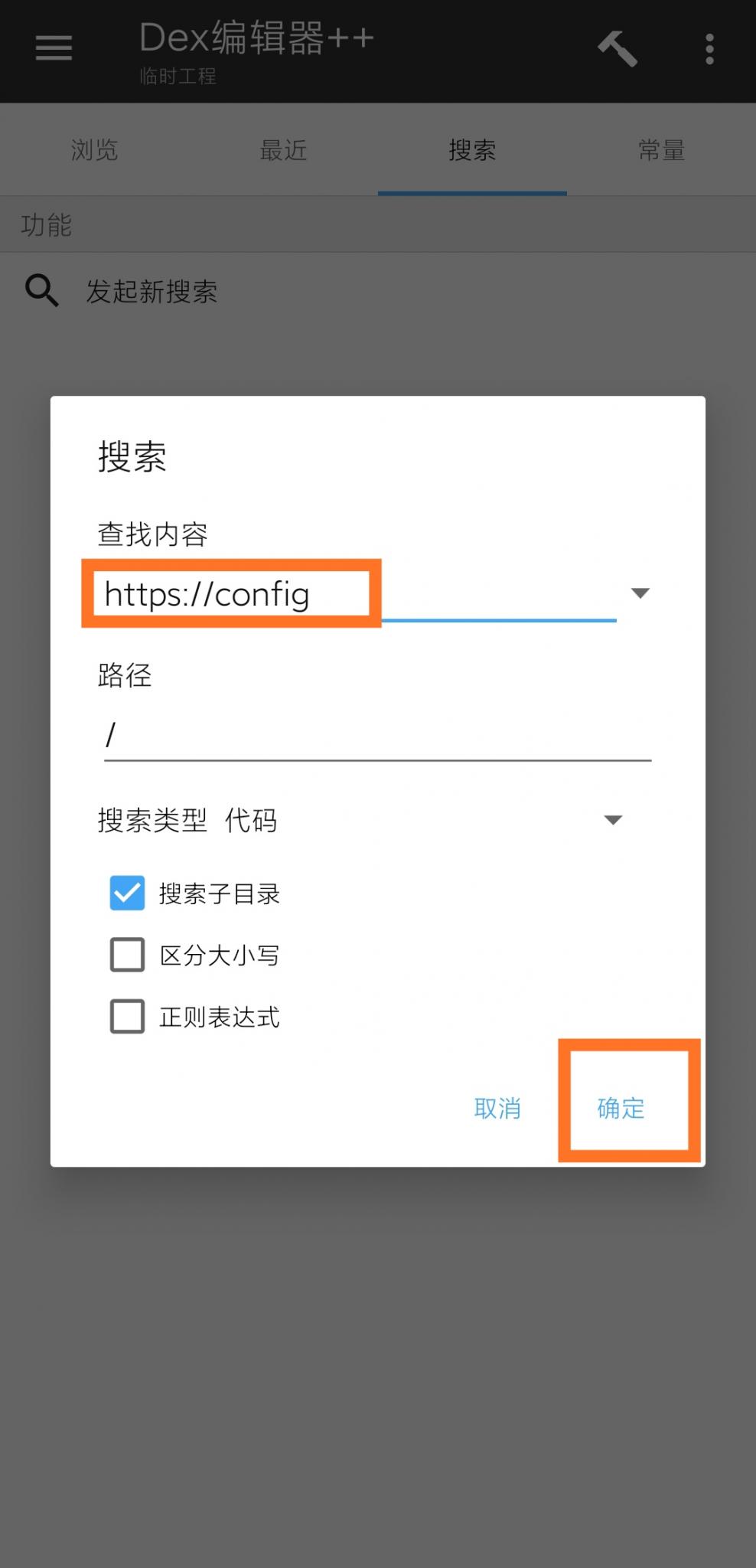Enable the 区分大小写 checkbox
Viewport: 756px width, 1568px height.
[x=127, y=955]
